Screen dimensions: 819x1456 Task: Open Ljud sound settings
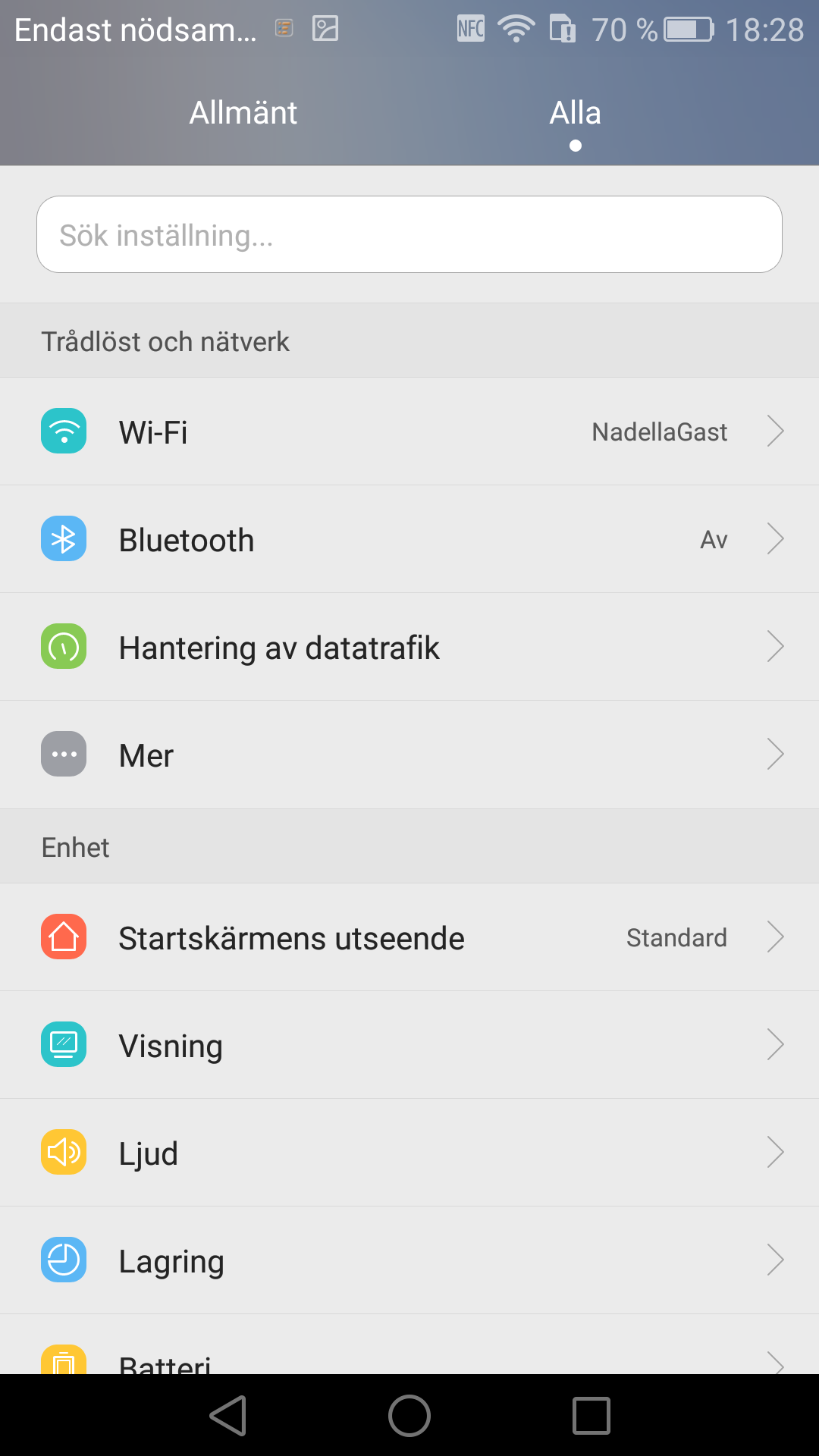(x=409, y=1153)
